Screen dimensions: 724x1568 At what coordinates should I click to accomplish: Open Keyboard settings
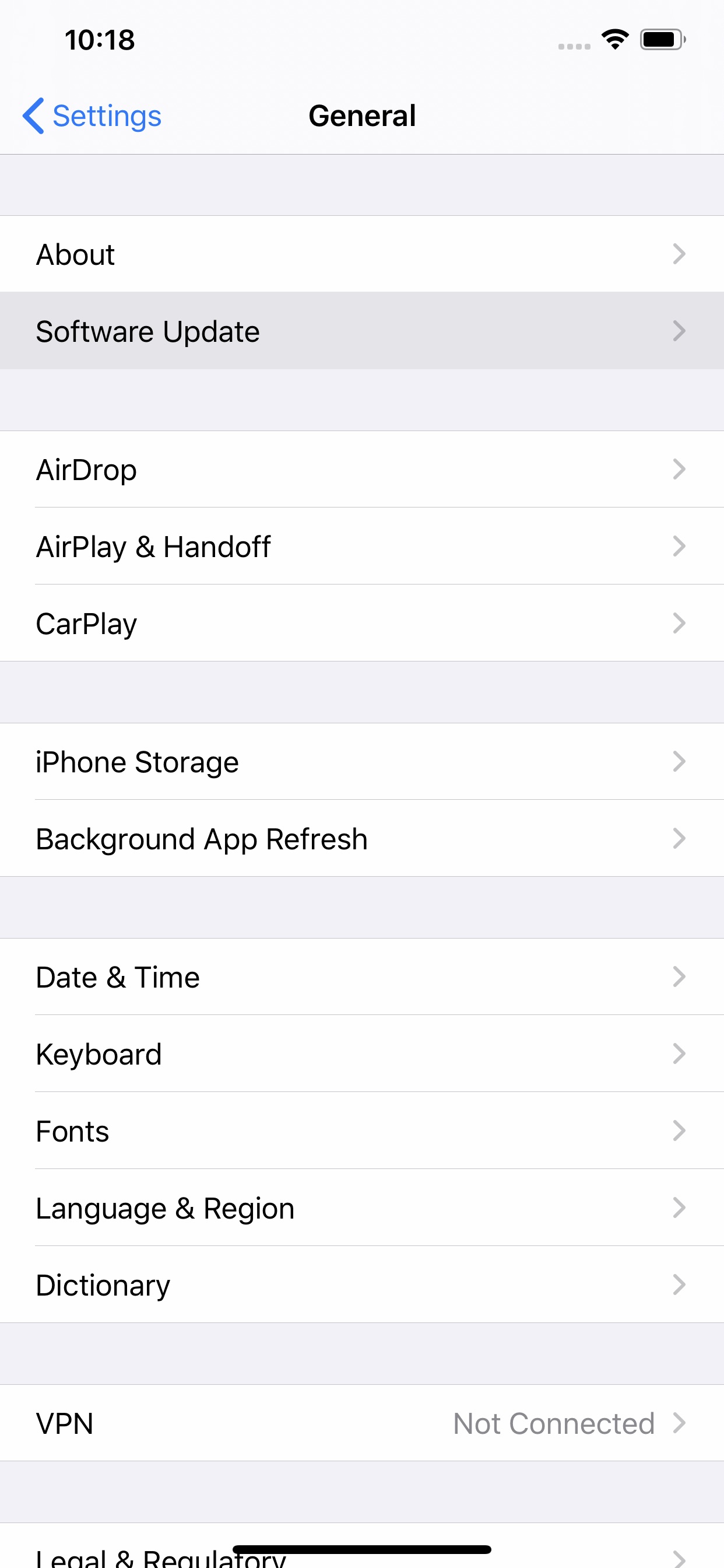pyautogui.click(x=361, y=1053)
